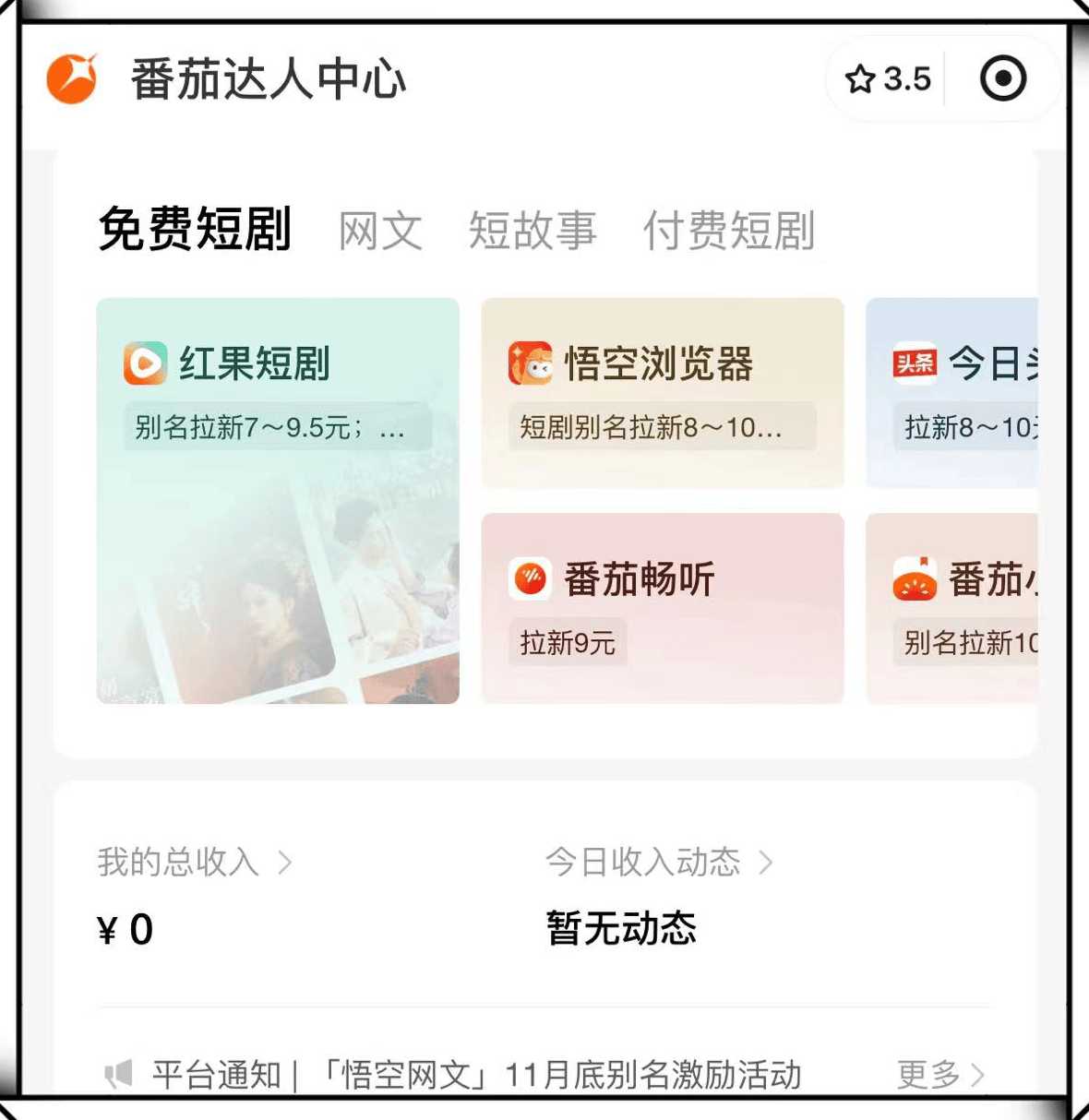Open the 3.5 star rating button

pyautogui.click(x=888, y=79)
